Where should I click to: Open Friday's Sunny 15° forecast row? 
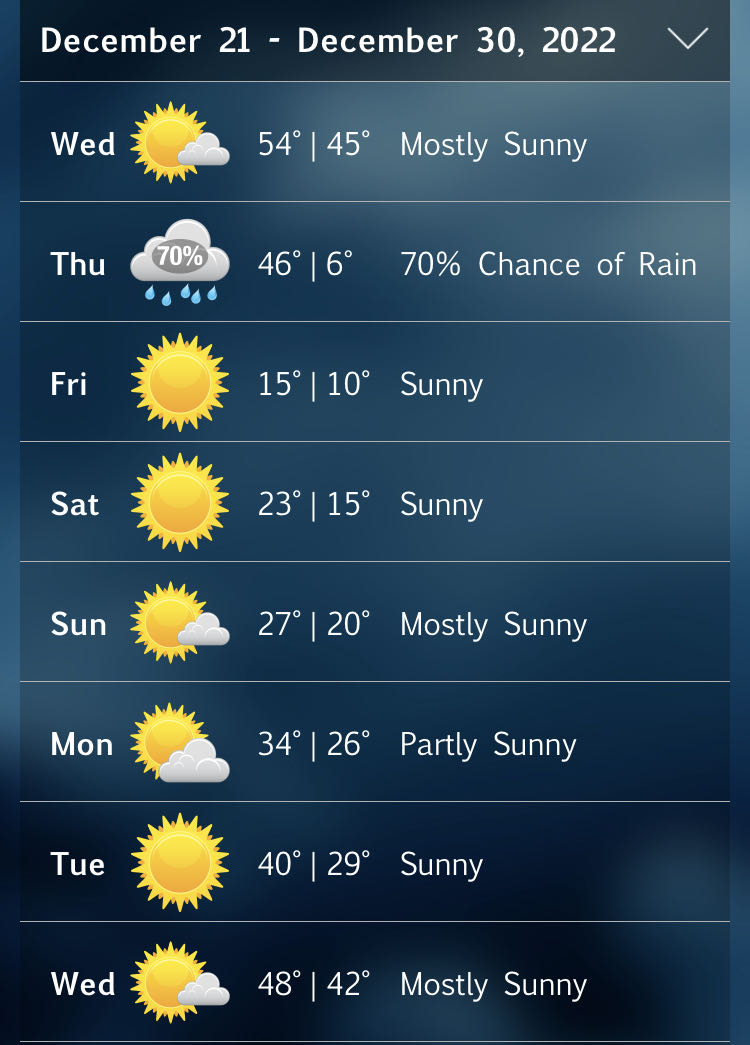[x=374, y=384]
